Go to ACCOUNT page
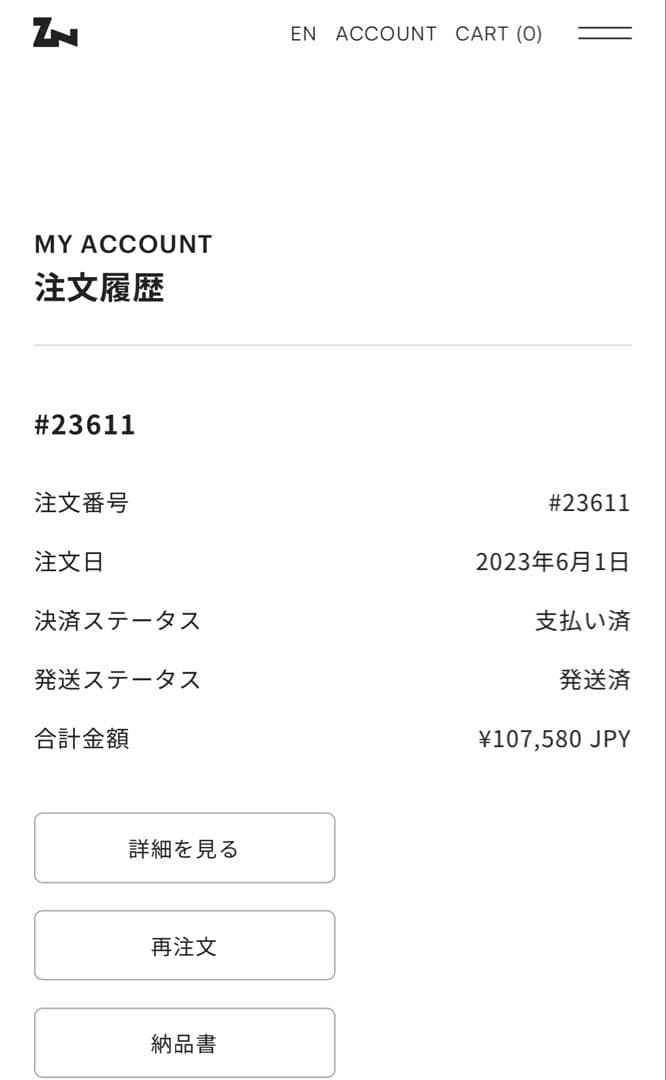The height and width of the screenshot is (1080, 666). [386, 34]
